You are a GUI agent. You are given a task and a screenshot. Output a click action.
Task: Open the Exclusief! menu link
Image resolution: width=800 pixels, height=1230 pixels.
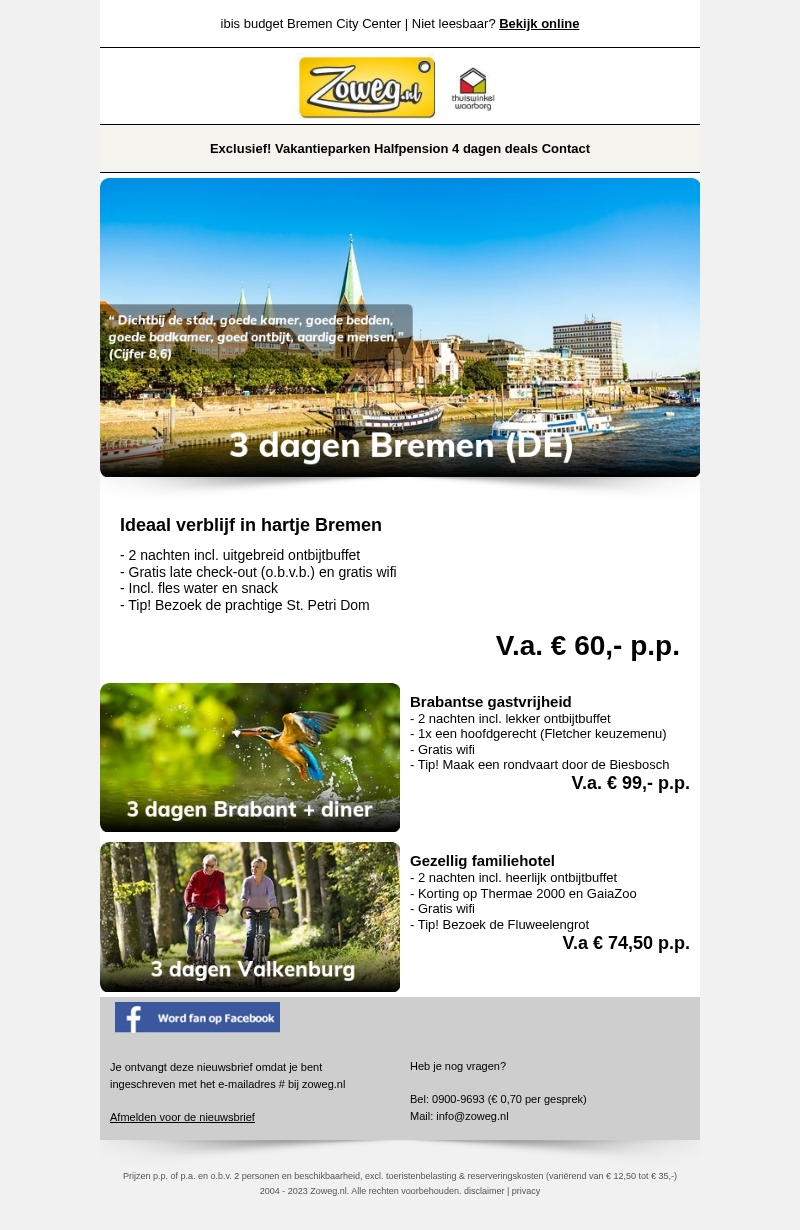[x=240, y=149]
